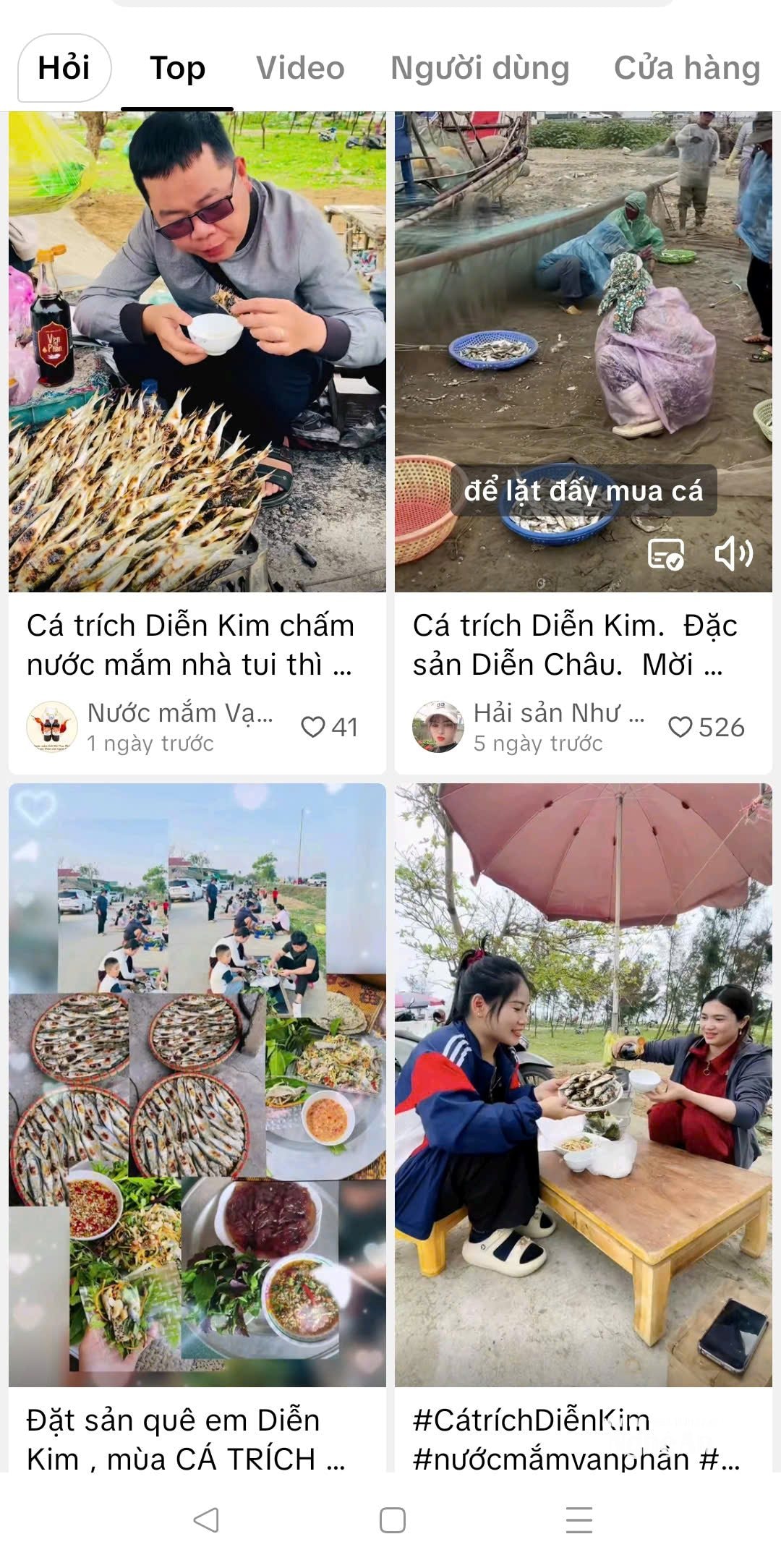Image resolution: width=781 pixels, height=1568 pixels.
Task: Tap the system home button
Action: tap(392, 1520)
